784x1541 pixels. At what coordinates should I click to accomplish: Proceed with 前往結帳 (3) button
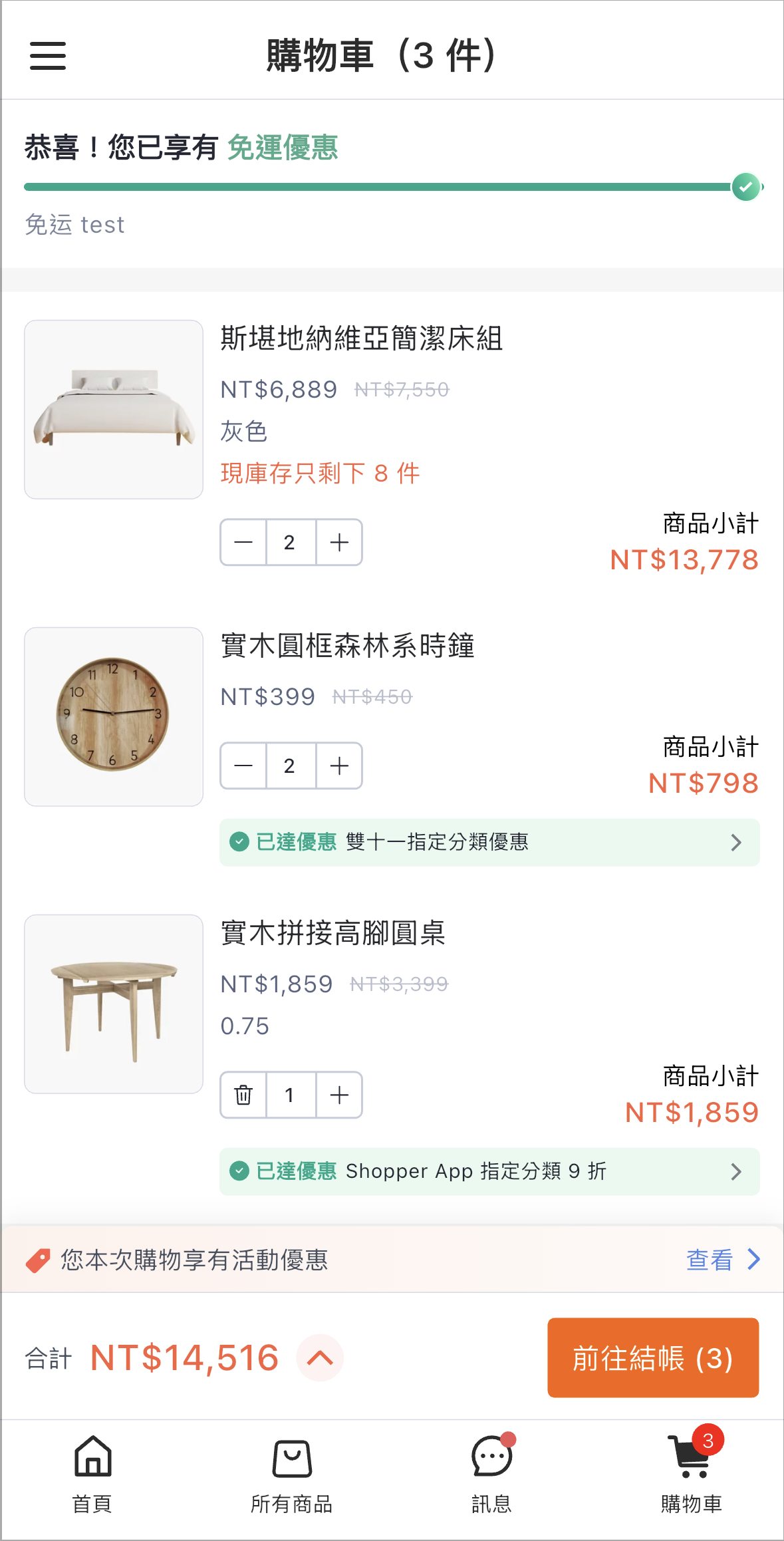653,1357
